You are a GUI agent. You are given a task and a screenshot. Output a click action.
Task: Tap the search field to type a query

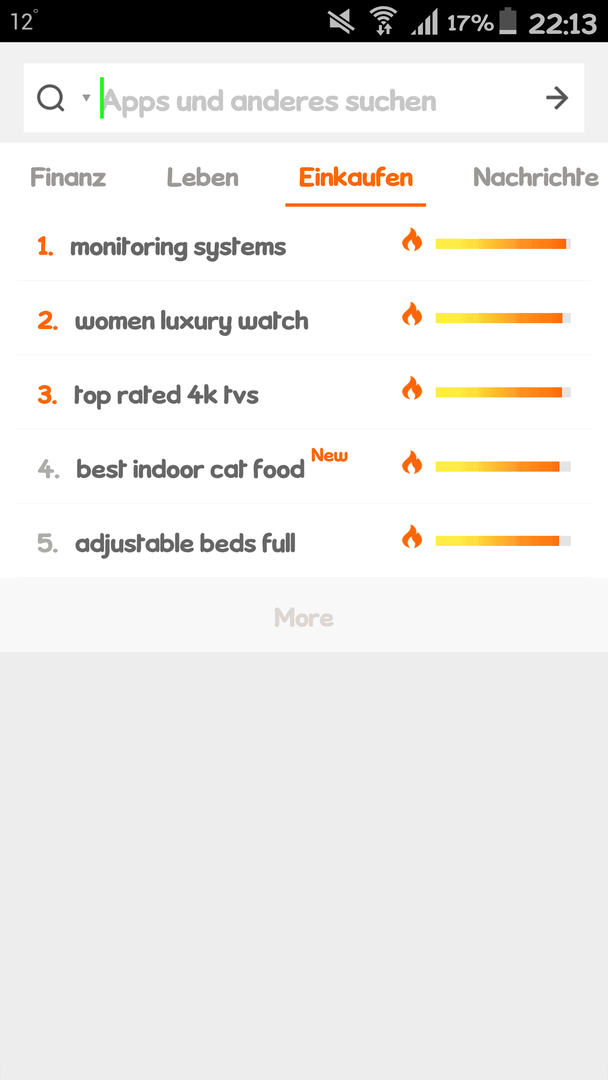tap(317, 101)
